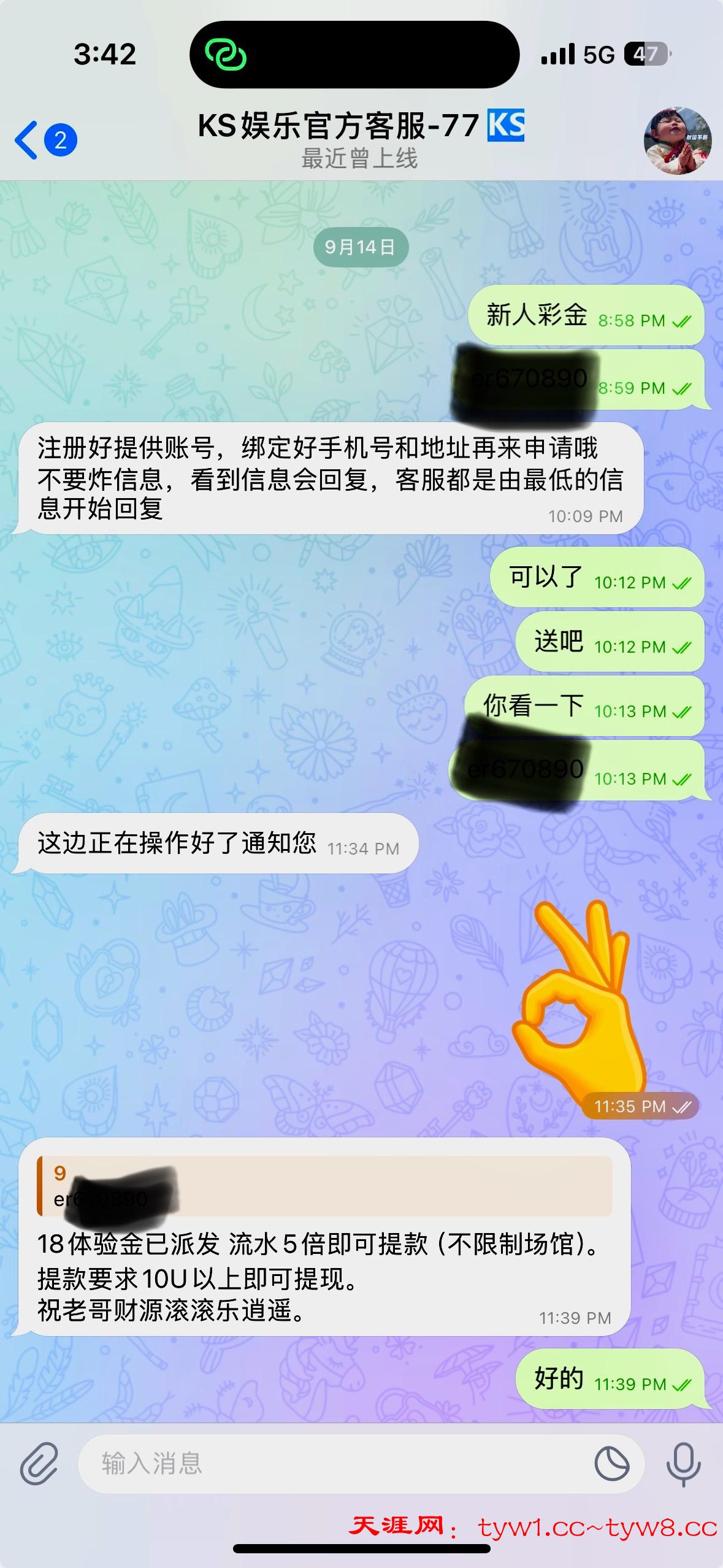Focus the 输入消息 message field
This screenshot has width=723, height=1568.
(331, 1463)
